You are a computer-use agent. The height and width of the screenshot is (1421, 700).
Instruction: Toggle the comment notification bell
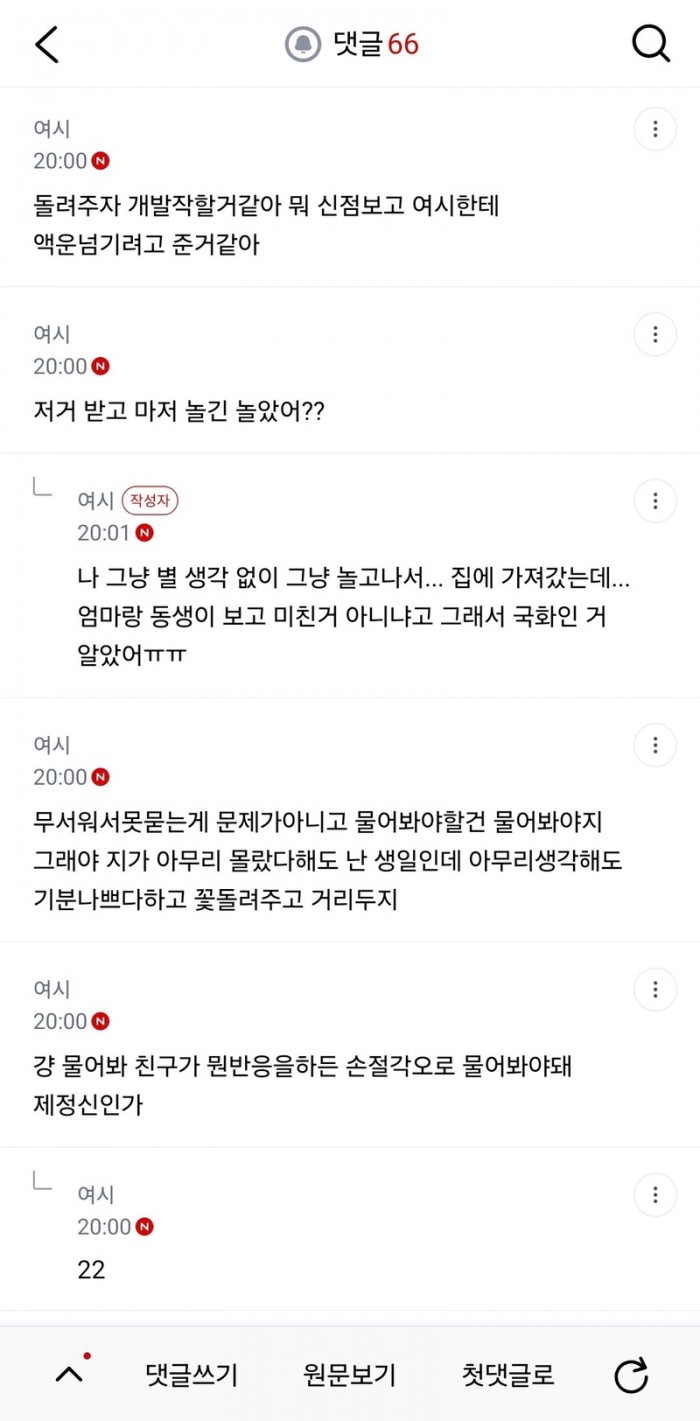(303, 44)
